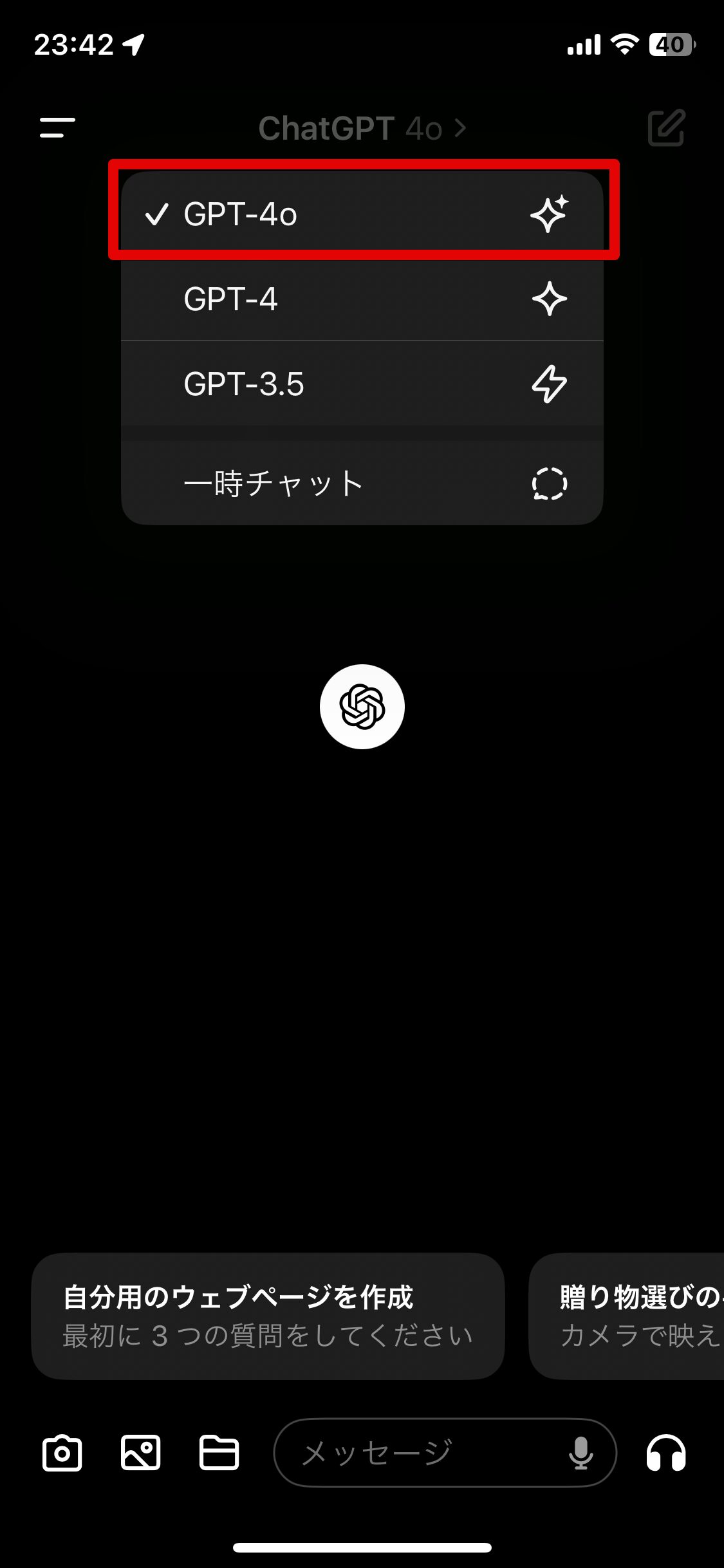Screen dimensions: 724x1568
Task: Start voice mode with the headphones icon
Action: [x=668, y=1451]
